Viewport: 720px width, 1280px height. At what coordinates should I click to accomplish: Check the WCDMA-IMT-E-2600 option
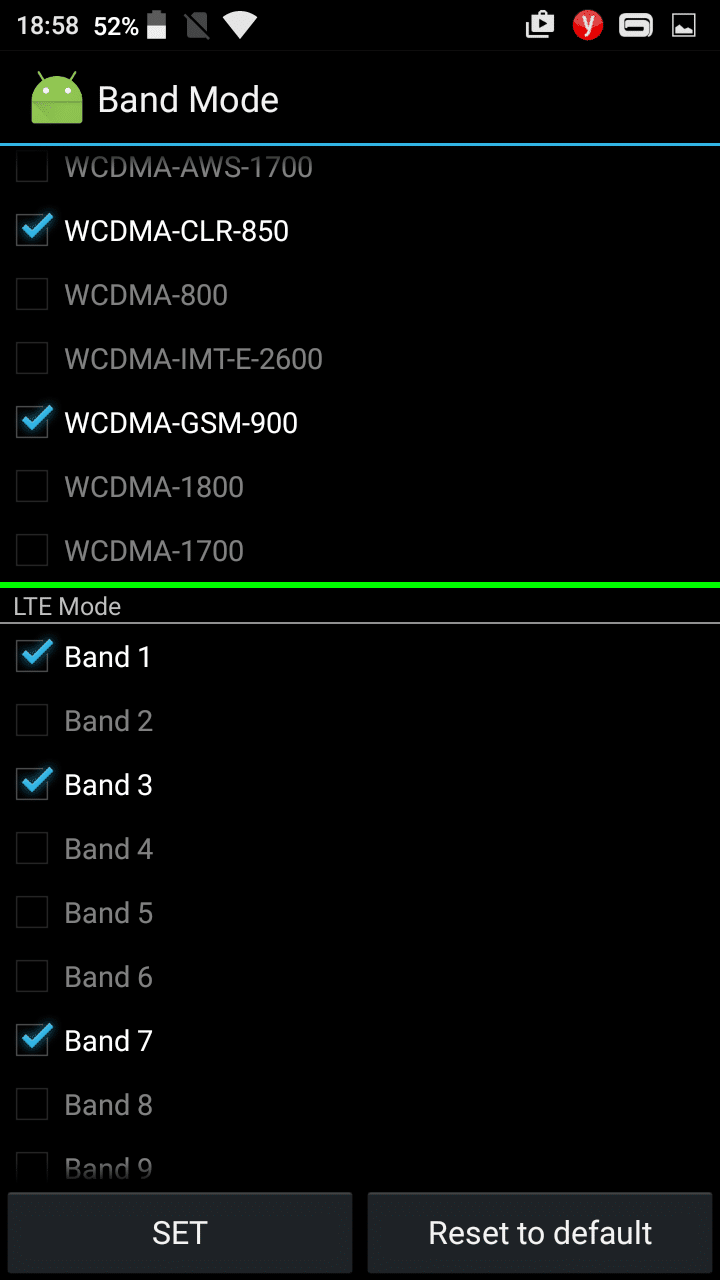(33, 359)
